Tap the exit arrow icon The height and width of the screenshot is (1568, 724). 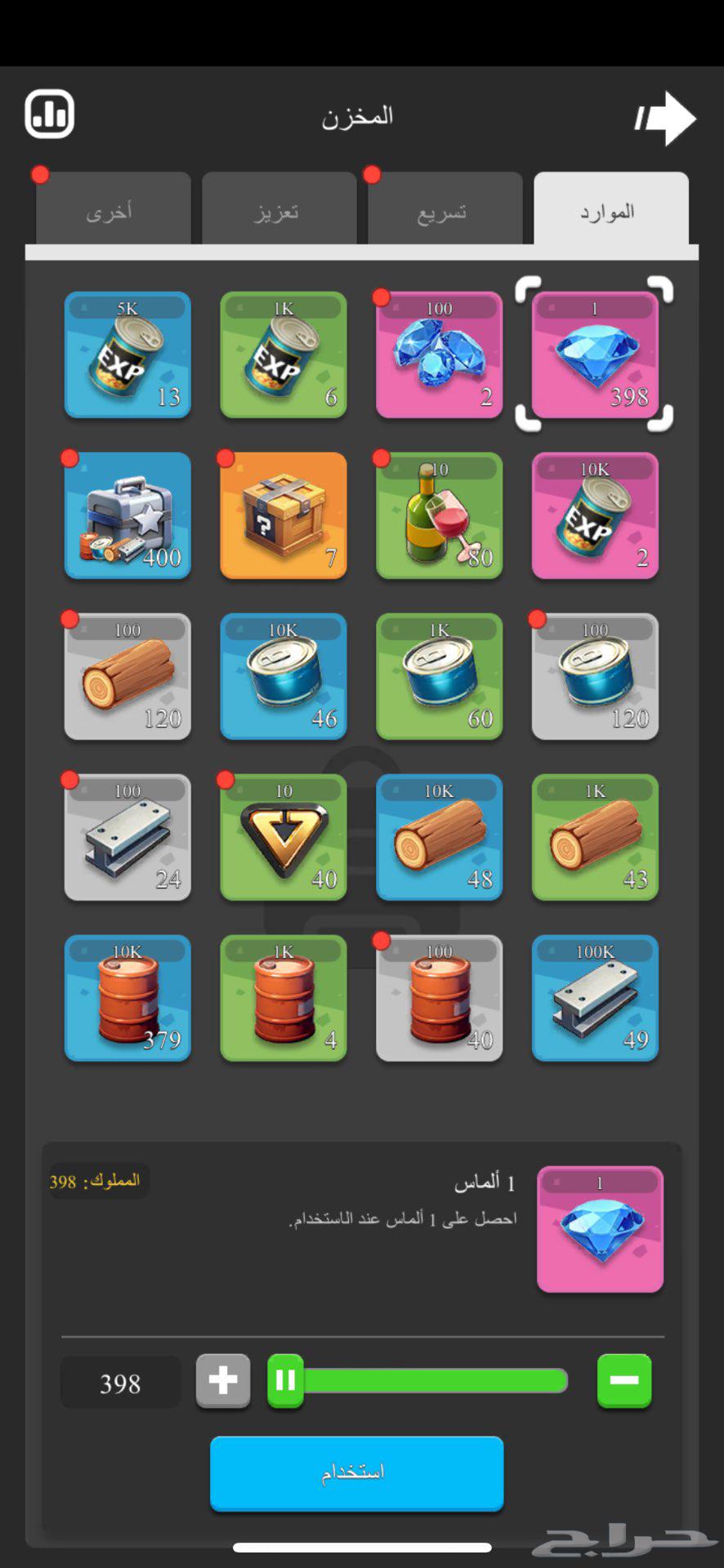coord(666,118)
